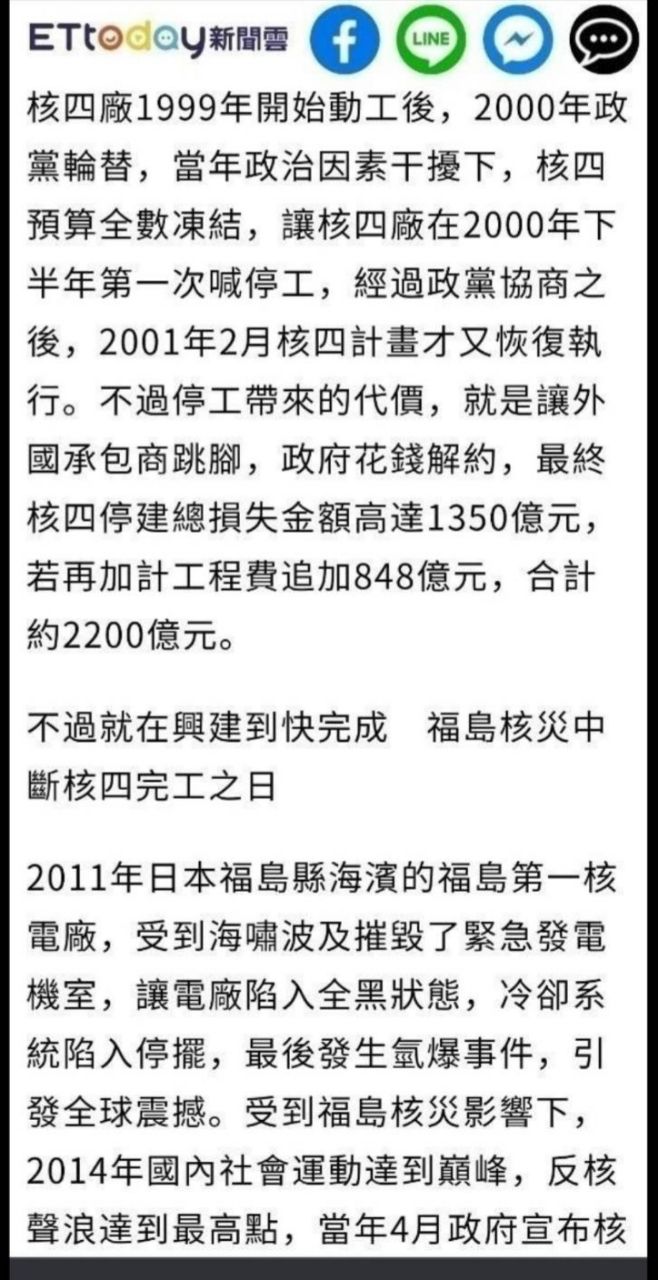Screen dimensions: 658x1280
Task: Open the ETtoday home page logo
Action: 158,38
